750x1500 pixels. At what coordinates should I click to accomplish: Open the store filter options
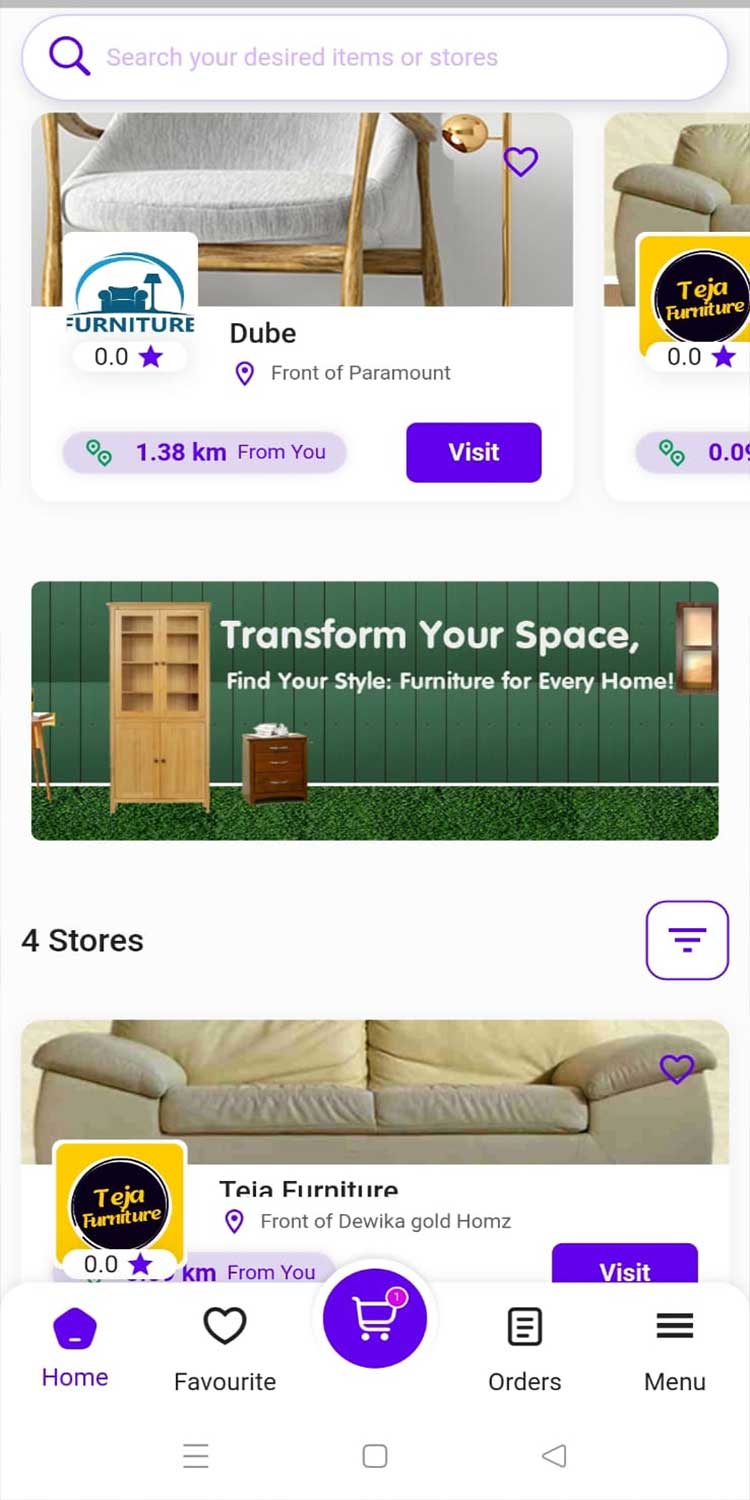687,940
